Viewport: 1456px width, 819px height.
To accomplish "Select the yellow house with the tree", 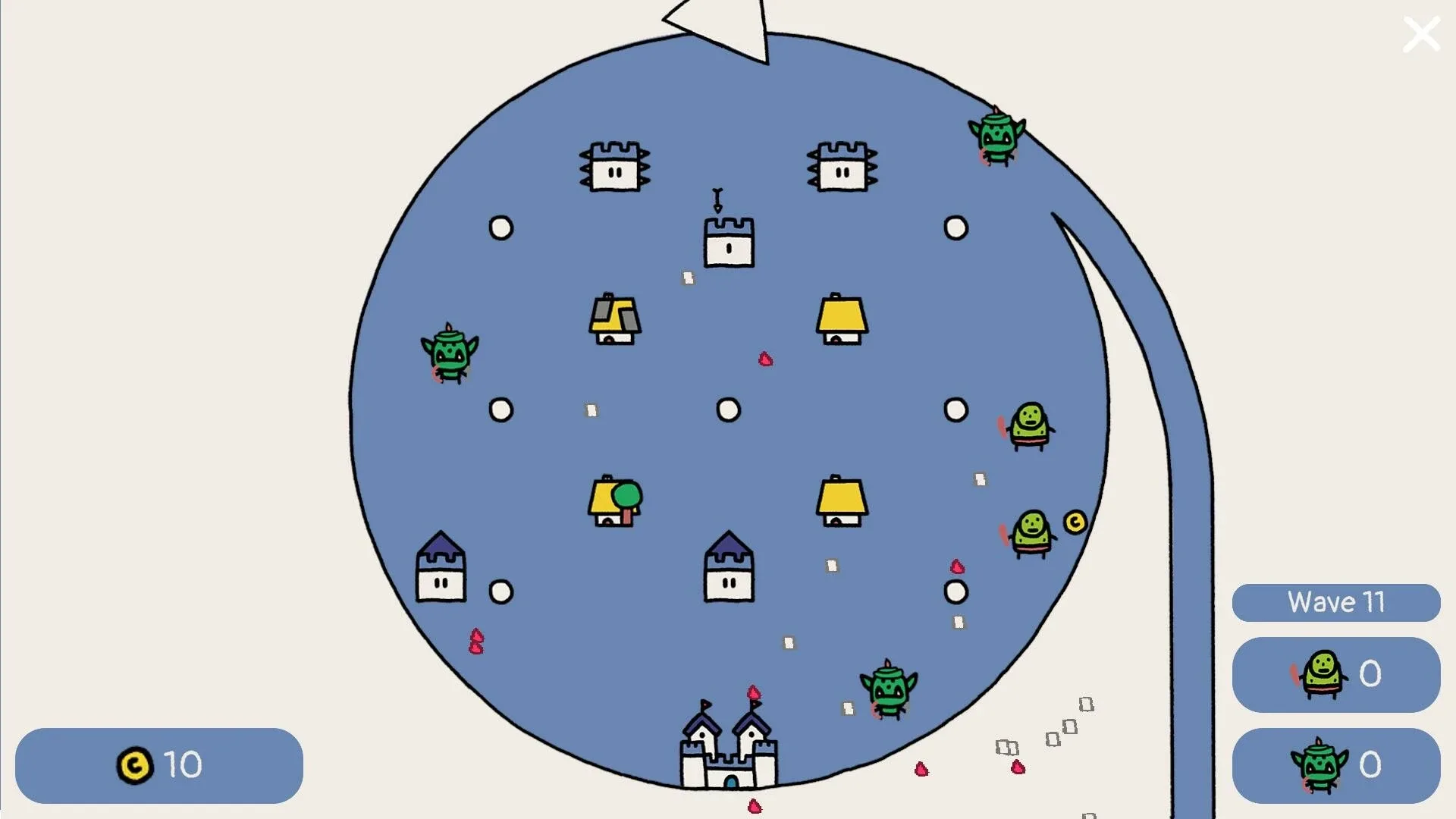I will click(614, 501).
